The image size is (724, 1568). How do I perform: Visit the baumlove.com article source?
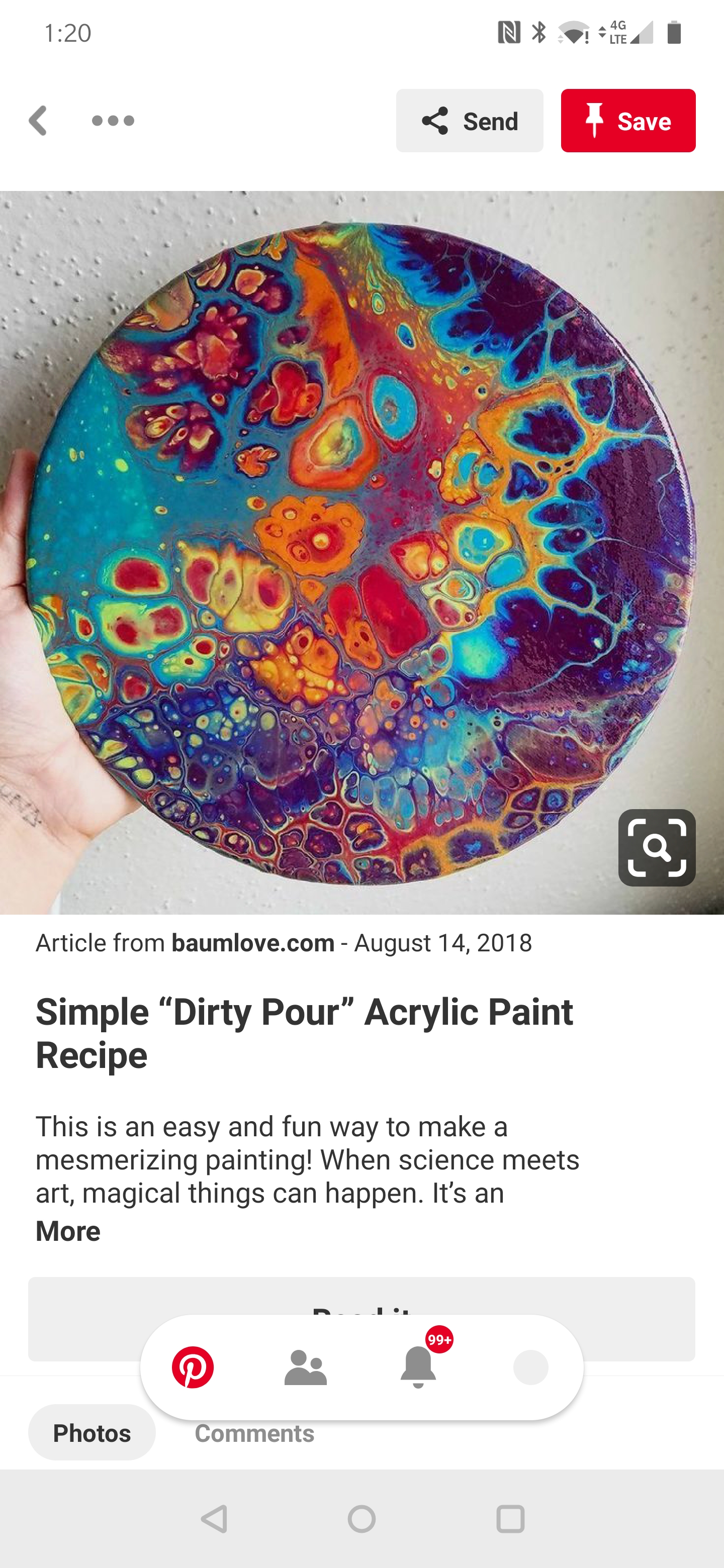(253, 943)
